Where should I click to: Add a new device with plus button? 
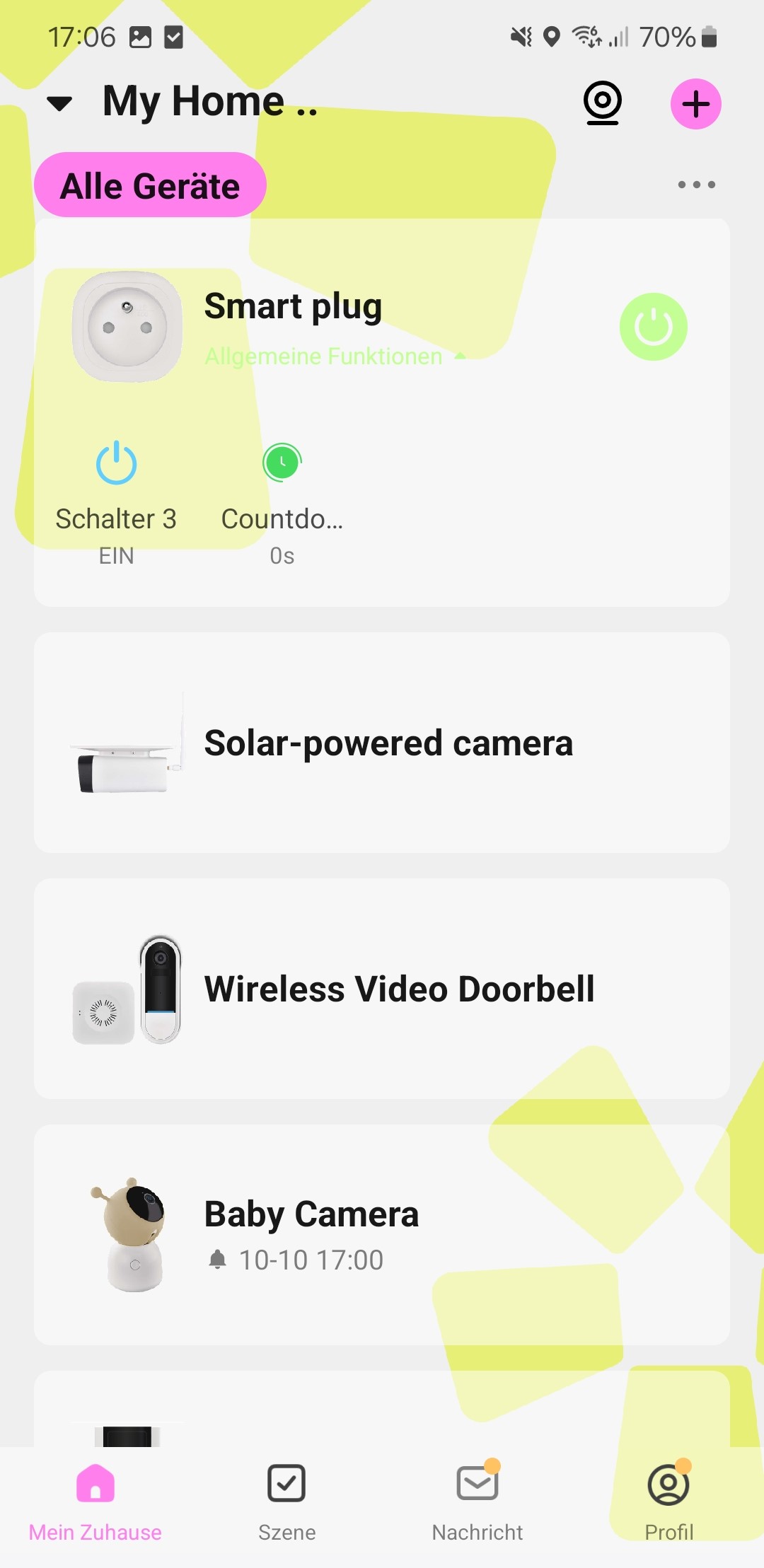click(x=695, y=104)
